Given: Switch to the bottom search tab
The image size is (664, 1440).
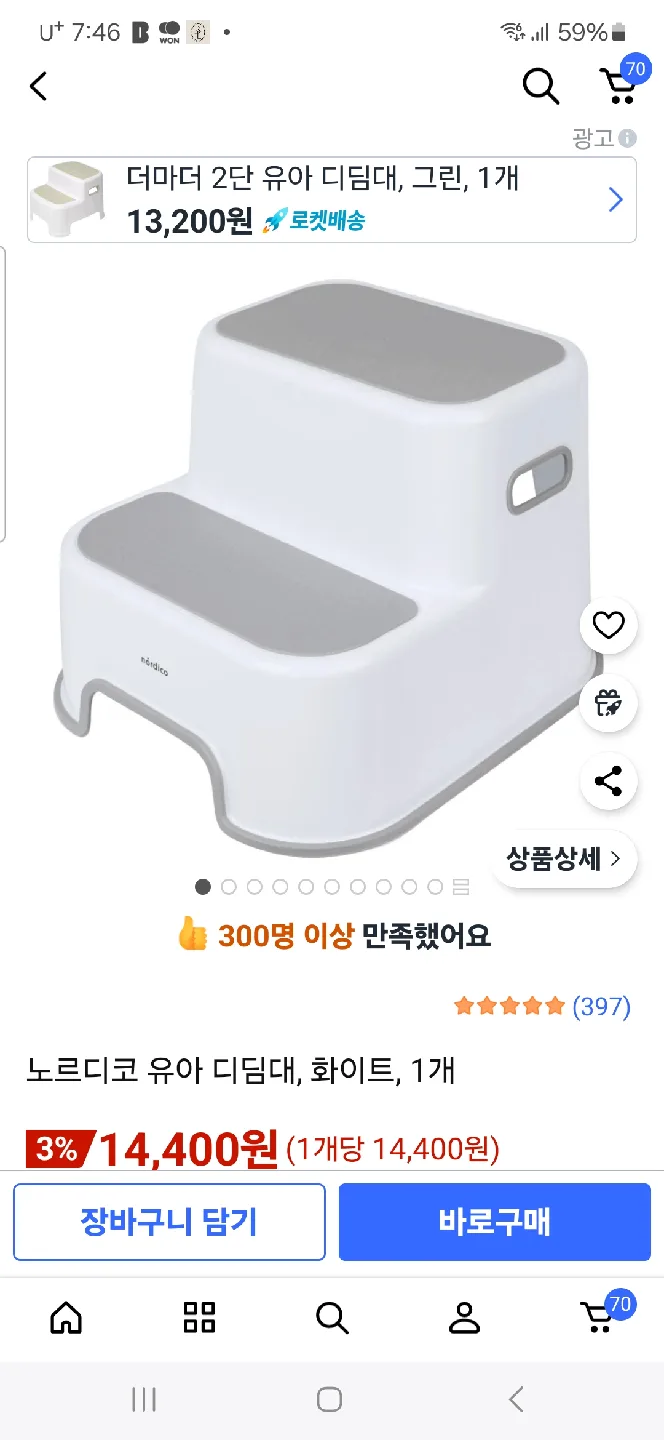Looking at the screenshot, I should tap(332, 1318).
